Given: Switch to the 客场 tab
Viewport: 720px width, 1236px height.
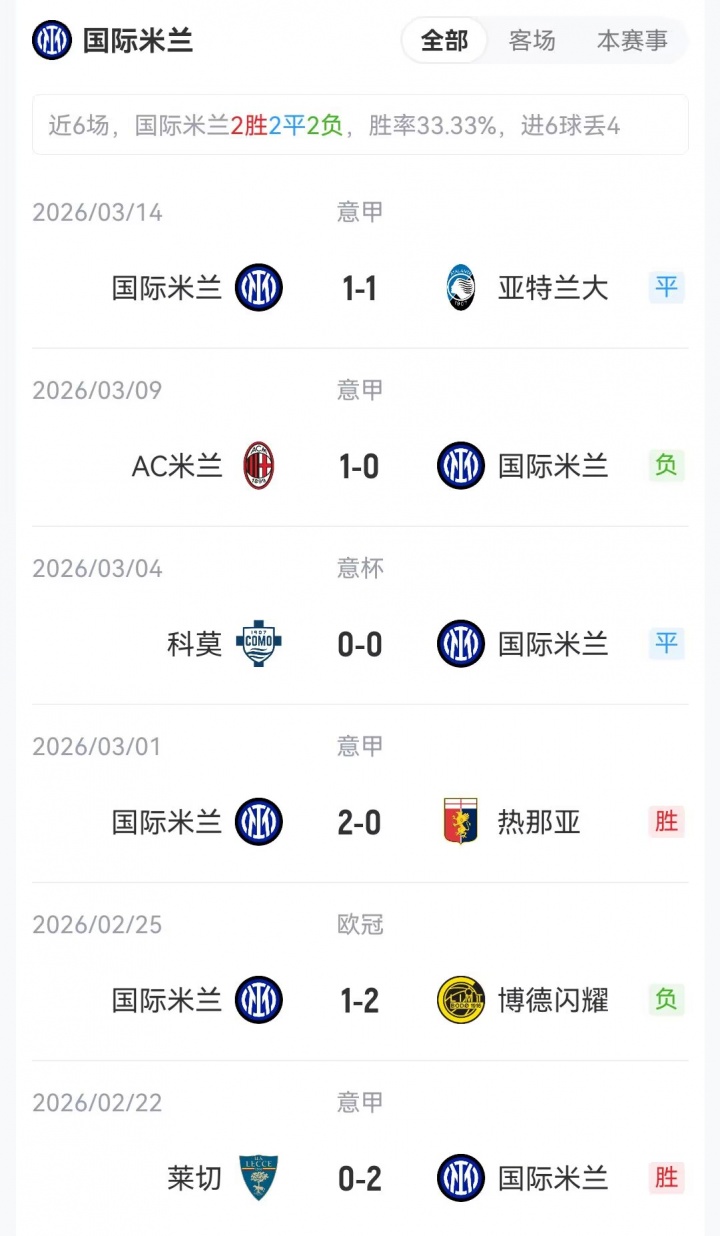Looking at the screenshot, I should (532, 42).
